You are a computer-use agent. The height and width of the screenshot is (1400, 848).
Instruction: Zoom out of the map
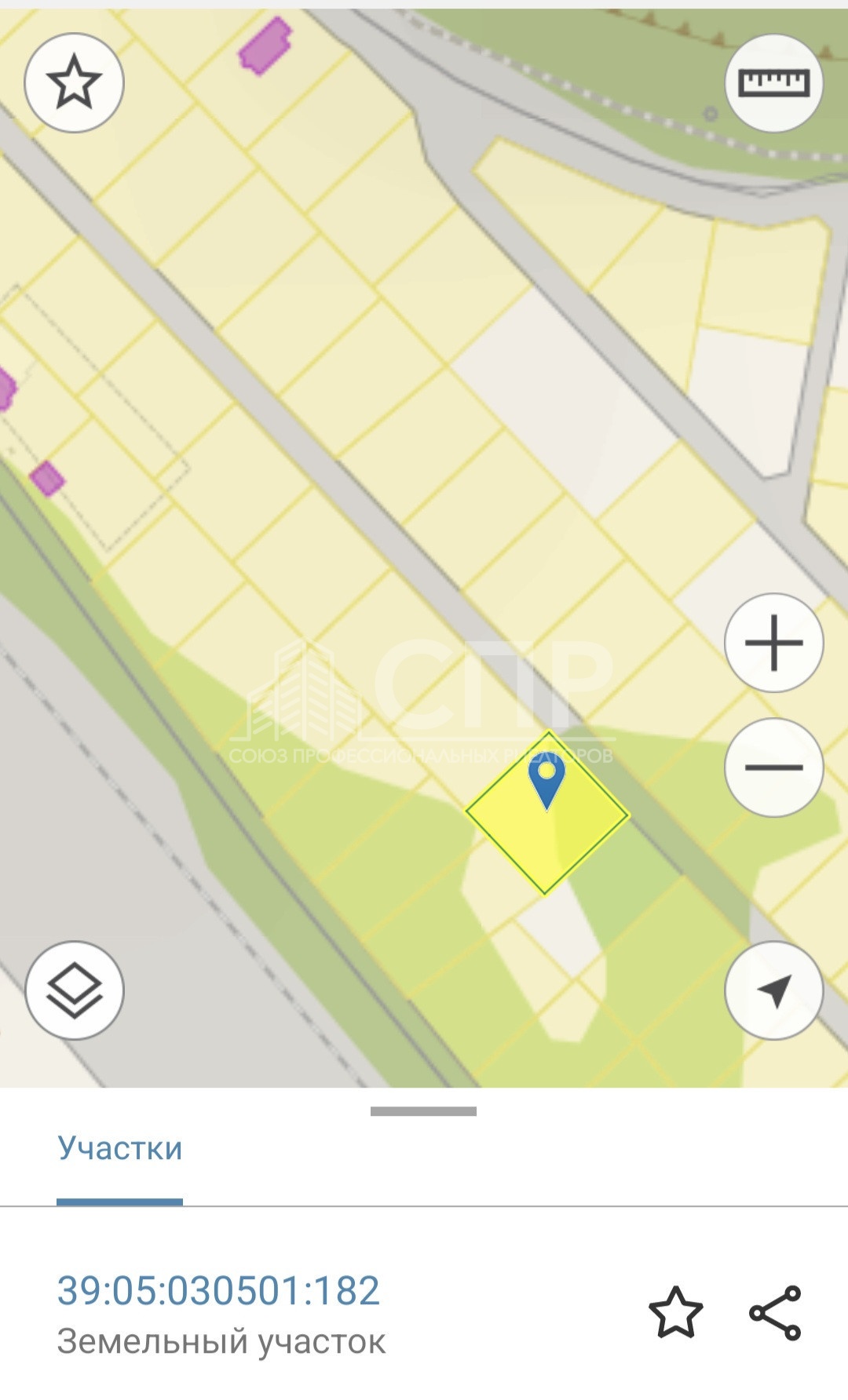coord(773,767)
